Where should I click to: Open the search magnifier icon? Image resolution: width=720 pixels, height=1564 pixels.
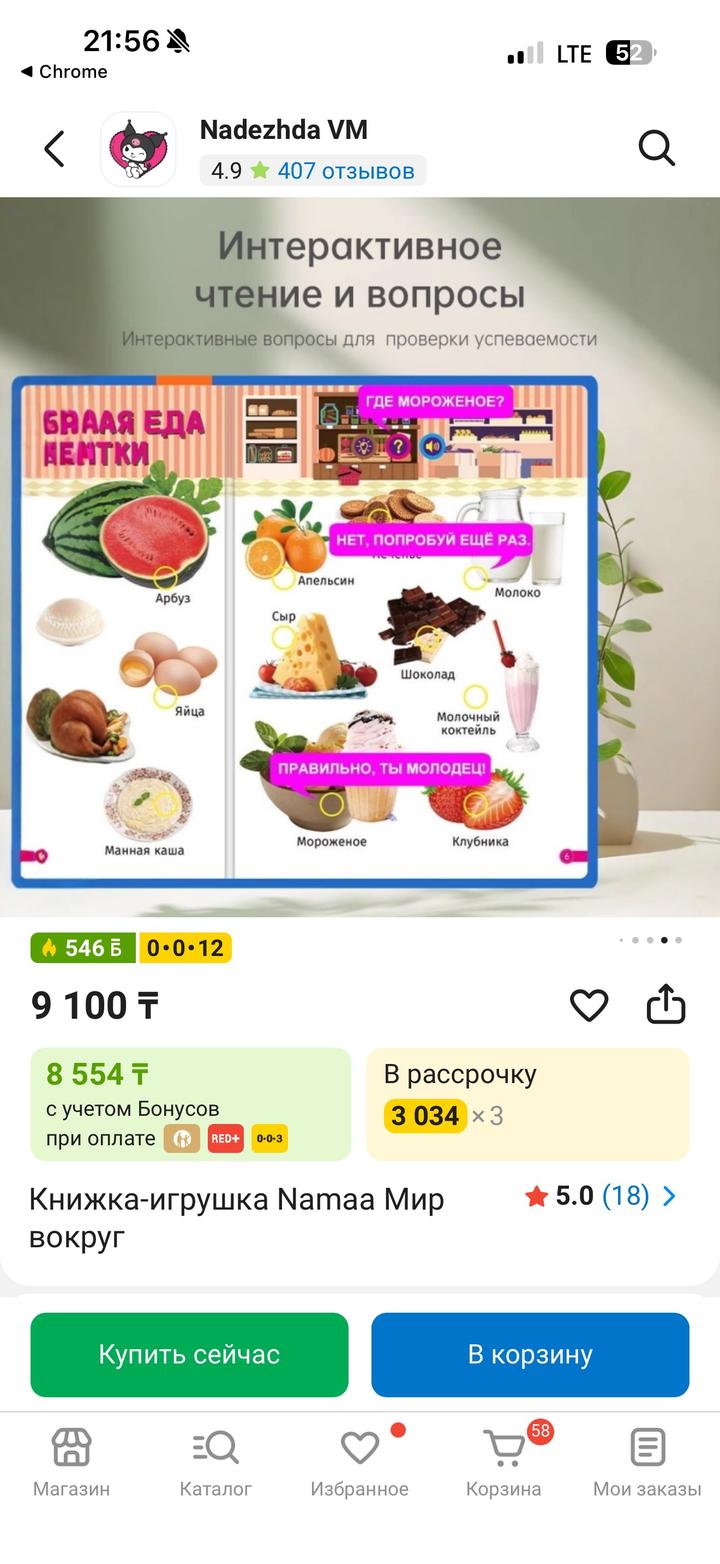coord(657,149)
